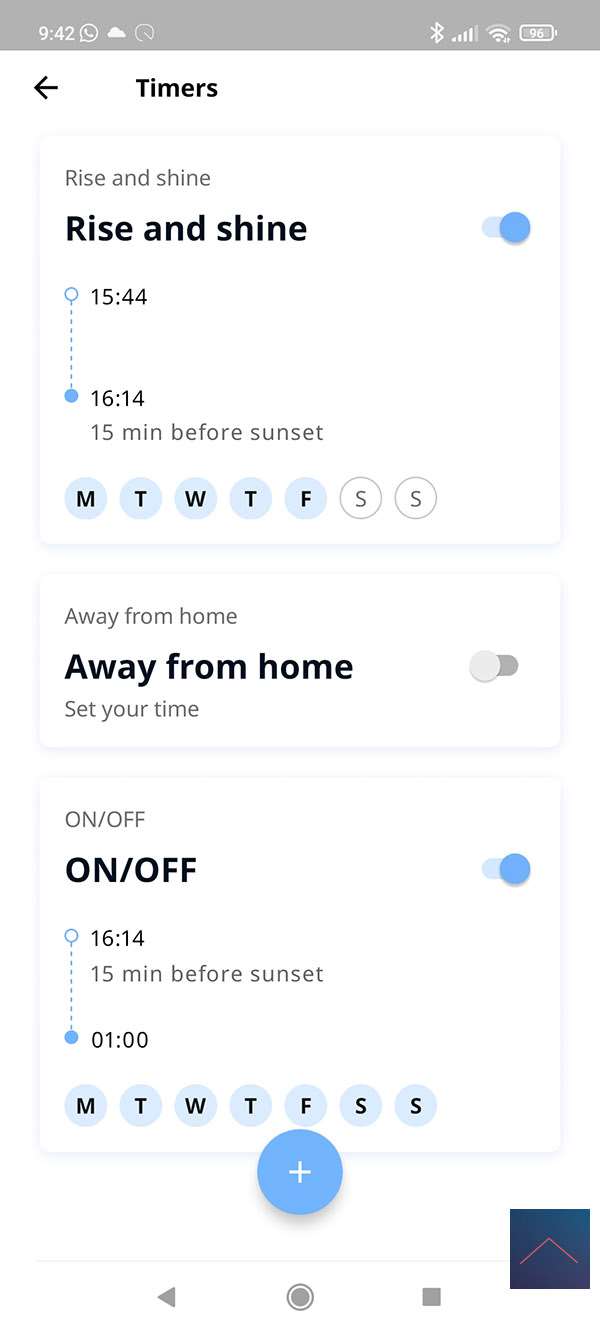Add a new timer with the plus button
The image size is (600, 1333).
tap(300, 1173)
